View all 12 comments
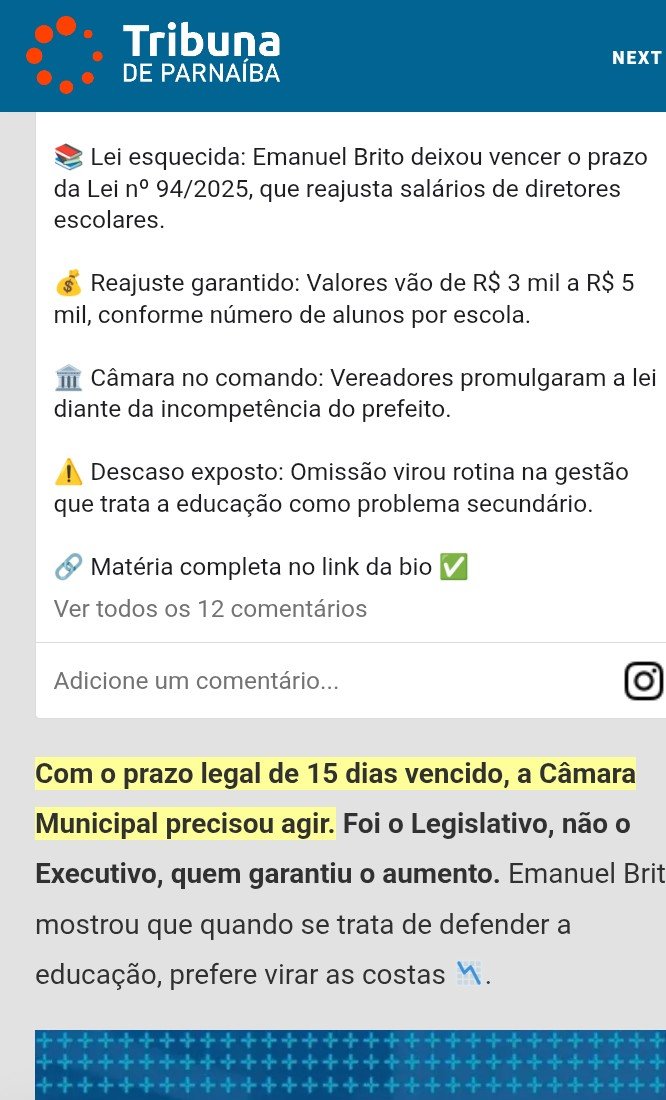The height and width of the screenshot is (1100, 666). pyautogui.click(x=210, y=608)
